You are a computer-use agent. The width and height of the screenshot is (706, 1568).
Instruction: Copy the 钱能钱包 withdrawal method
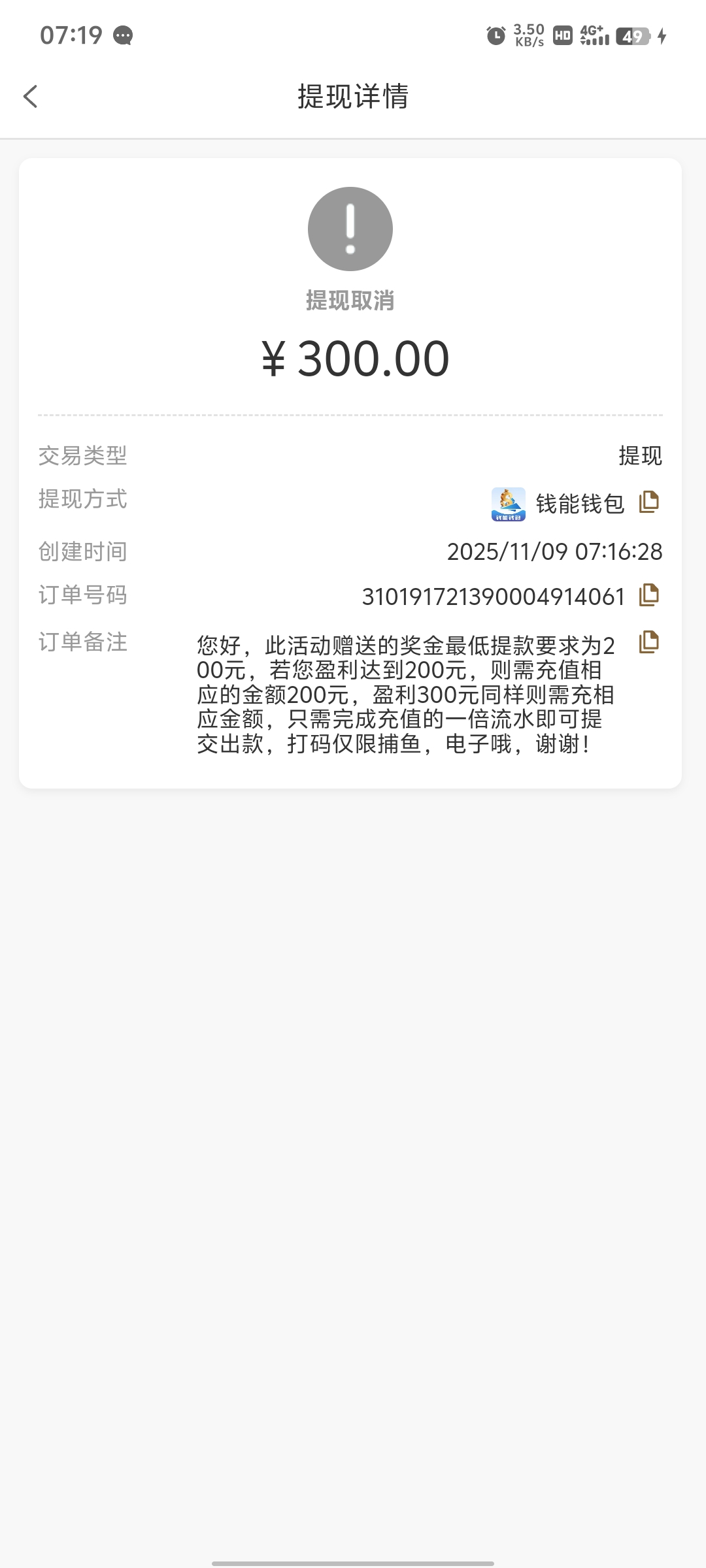pos(648,502)
